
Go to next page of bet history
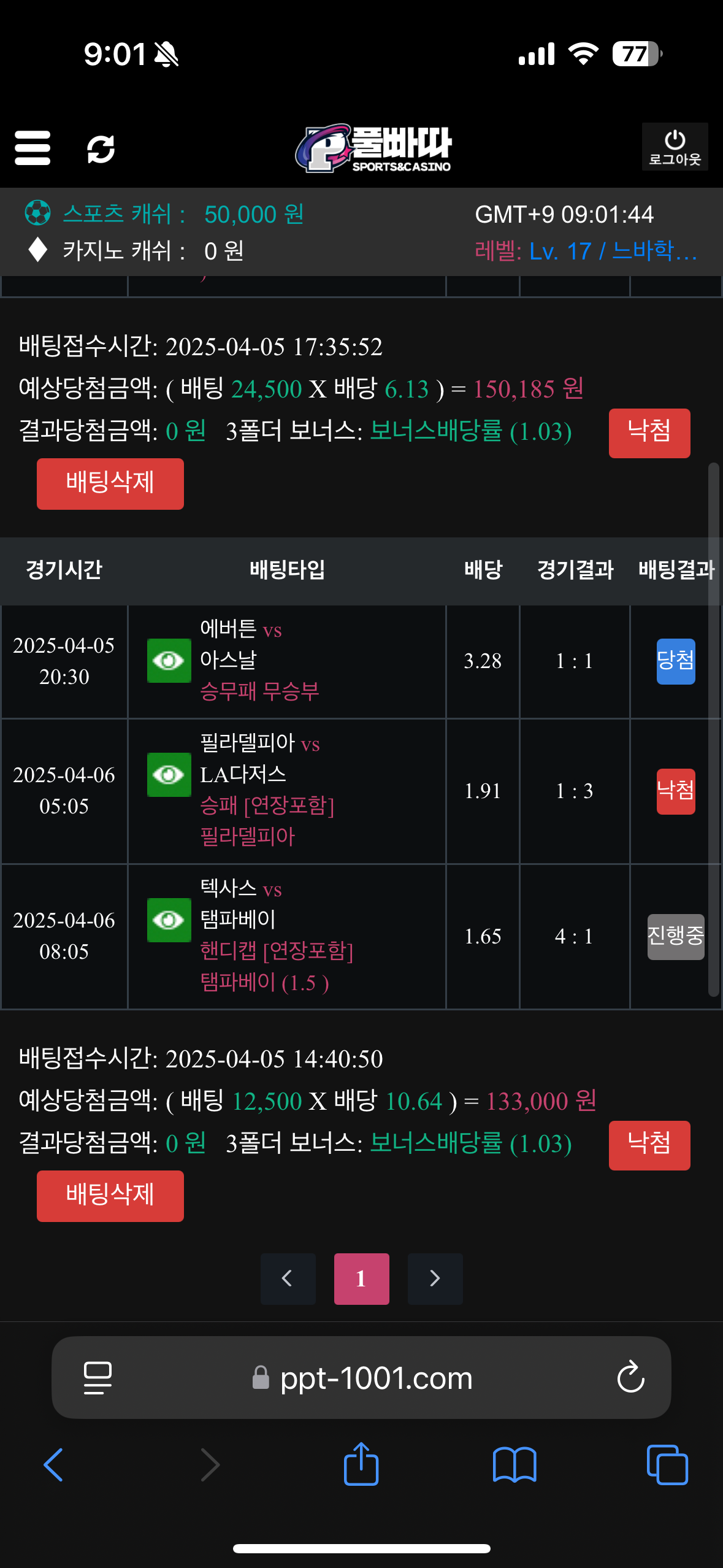coord(435,1278)
